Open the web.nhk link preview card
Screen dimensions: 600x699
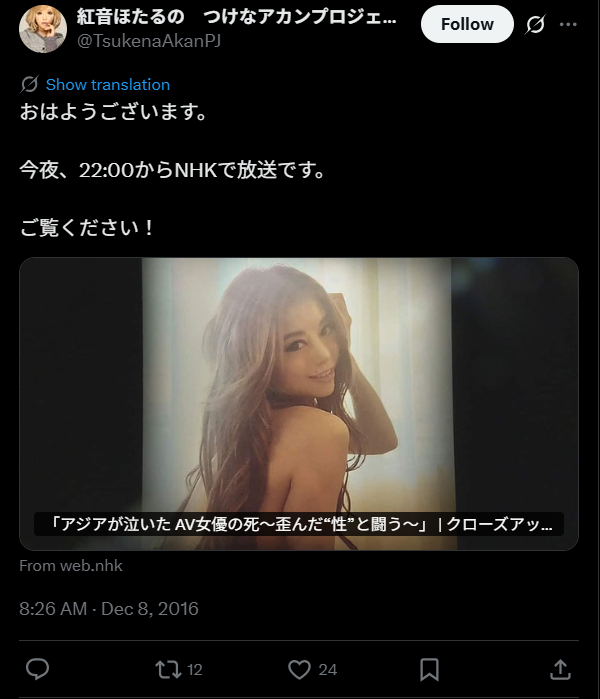(299, 404)
